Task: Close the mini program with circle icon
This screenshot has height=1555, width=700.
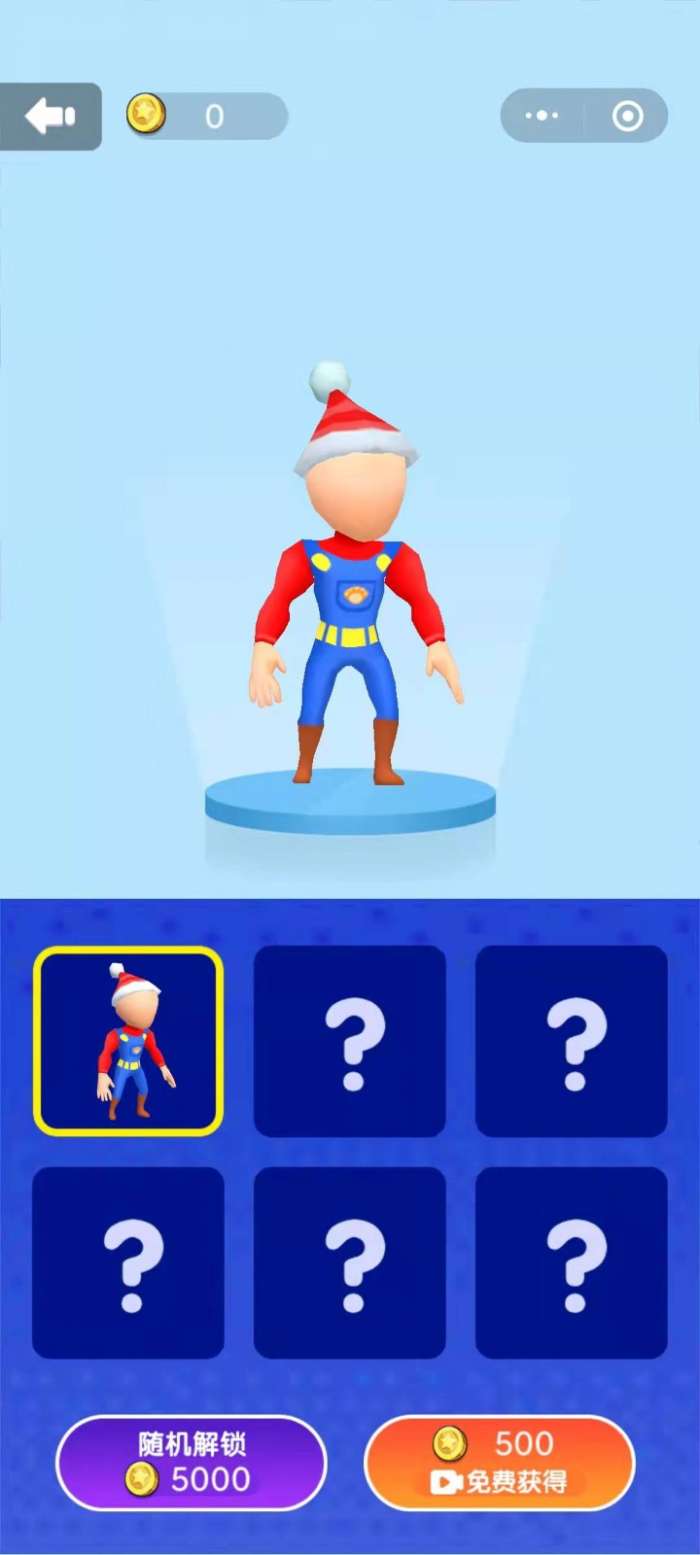Action: click(627, 116)
